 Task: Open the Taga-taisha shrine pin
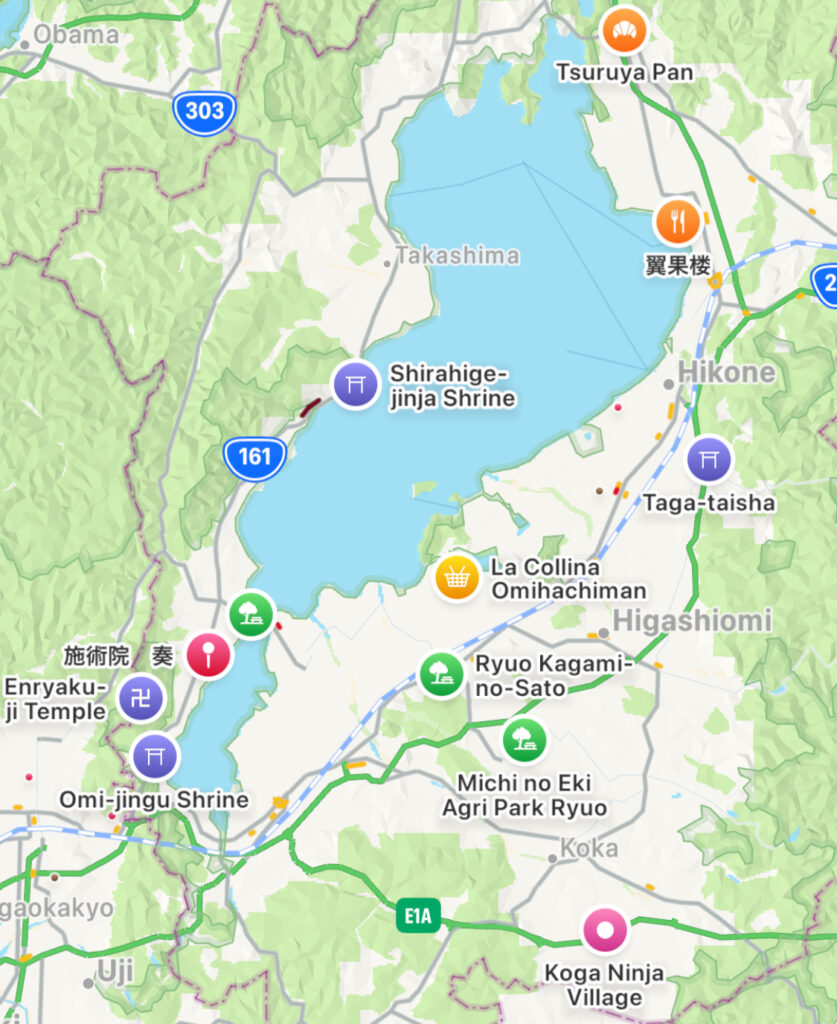coord(709,460)
